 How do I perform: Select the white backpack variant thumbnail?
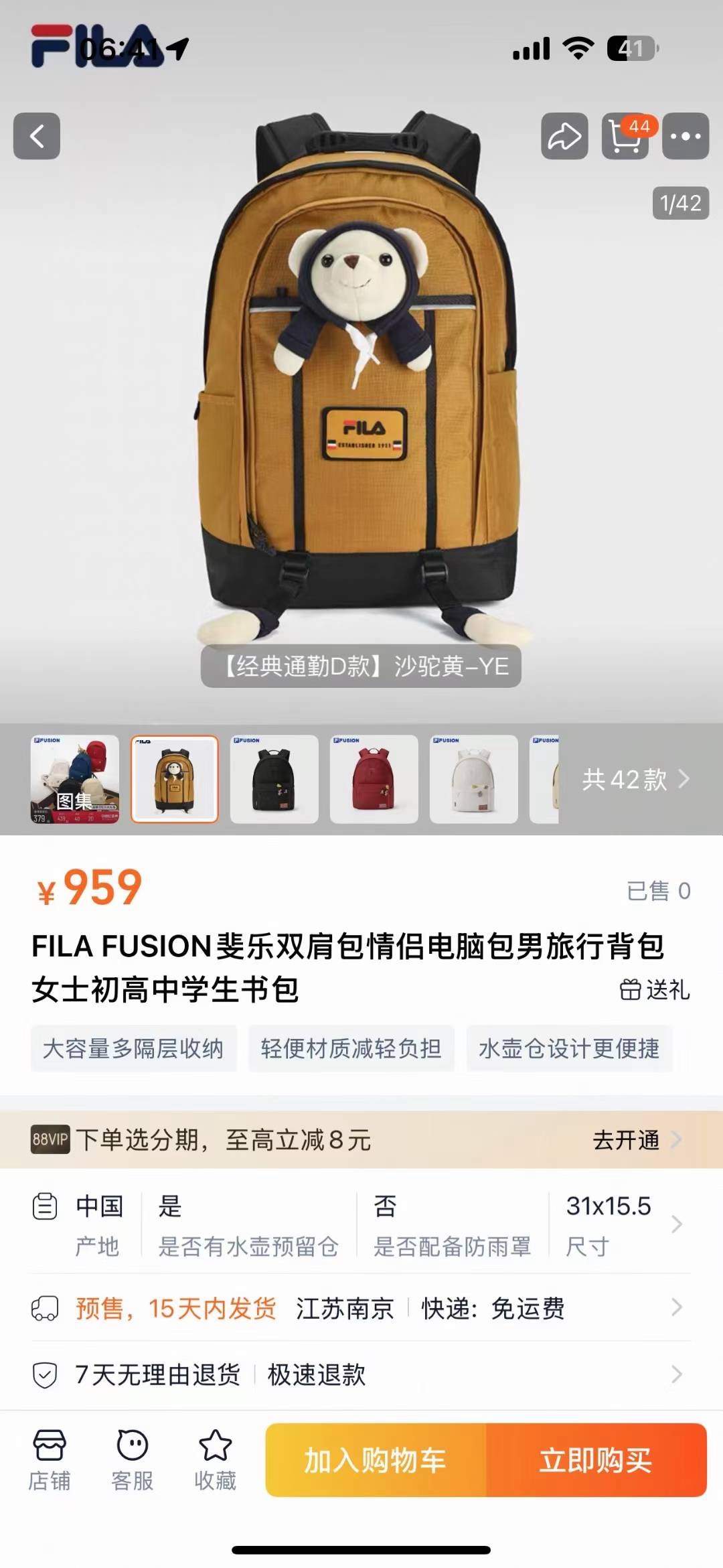coord(473,779)
